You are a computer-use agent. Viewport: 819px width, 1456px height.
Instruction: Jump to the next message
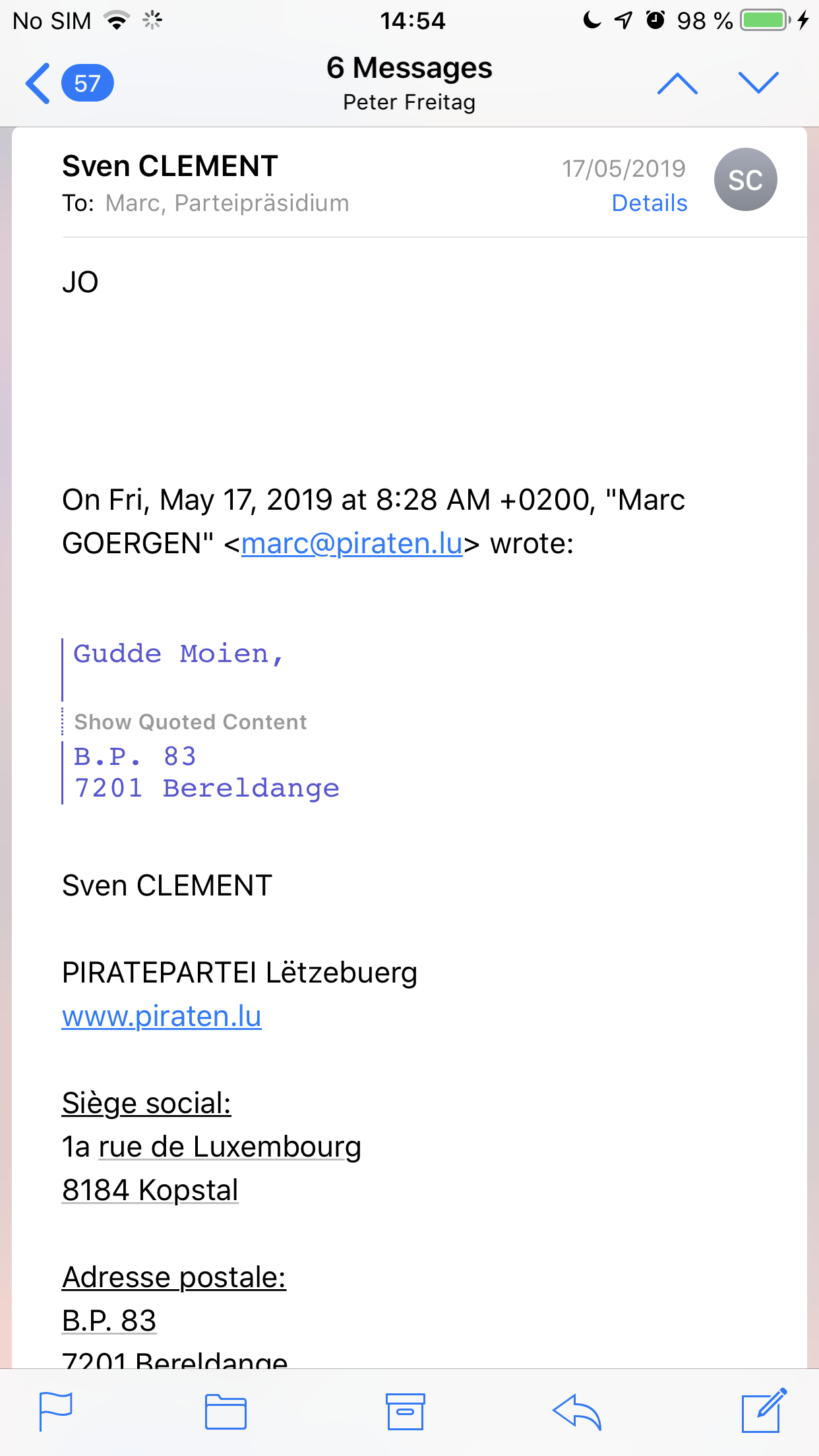758,84
